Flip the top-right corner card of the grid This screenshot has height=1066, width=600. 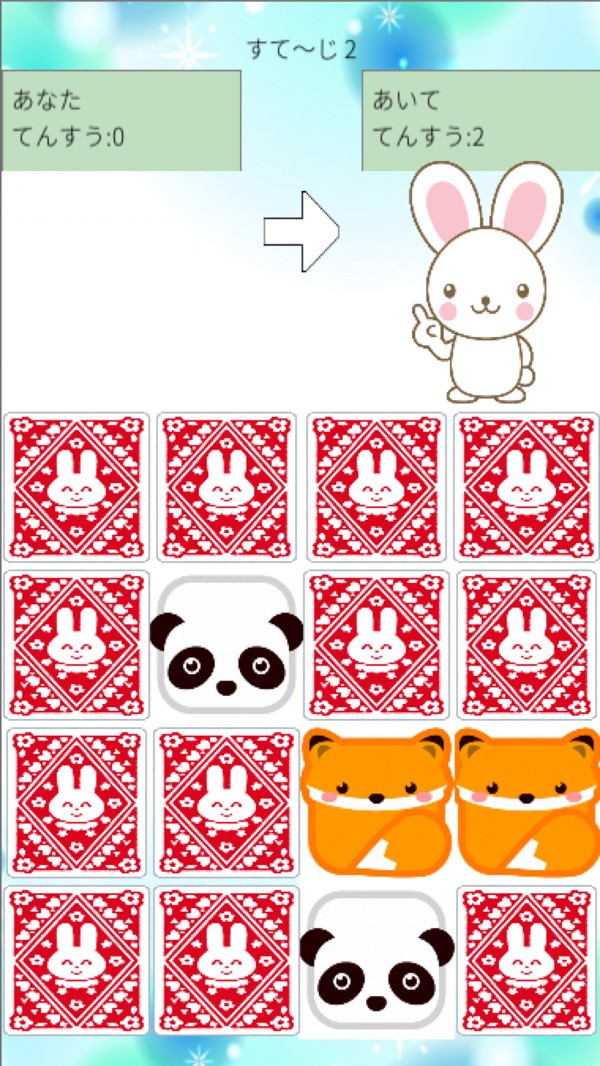click(527, 487)
